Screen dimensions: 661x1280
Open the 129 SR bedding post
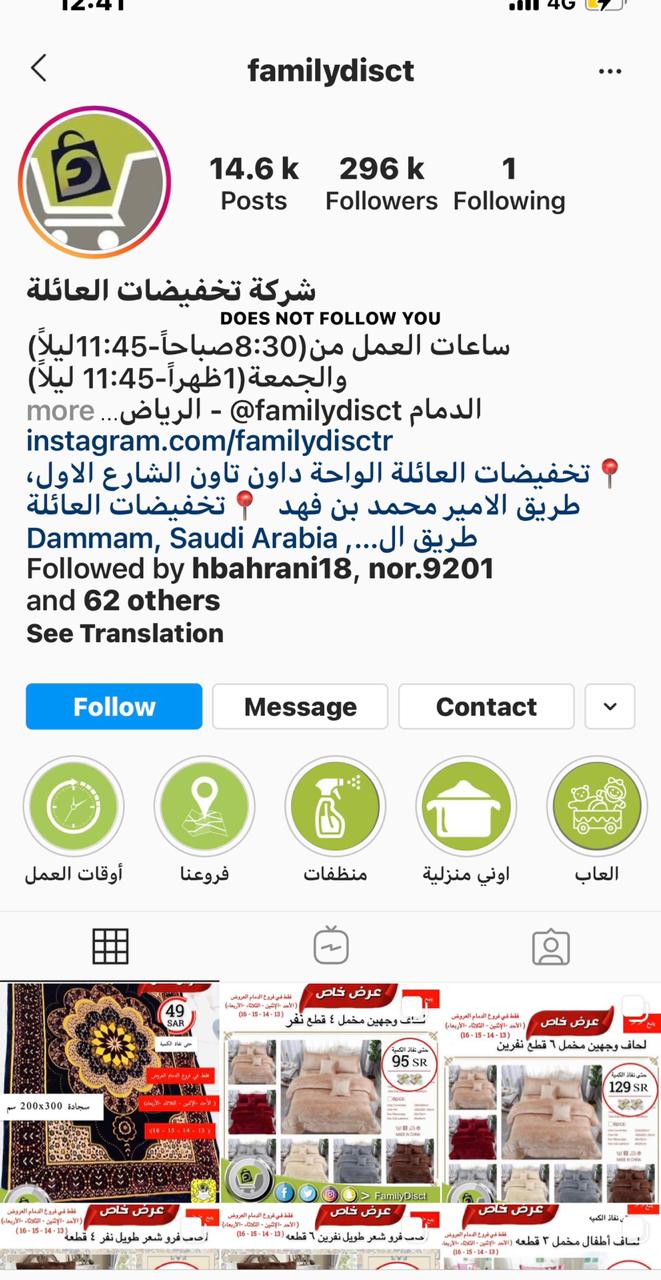point(551,1090)
